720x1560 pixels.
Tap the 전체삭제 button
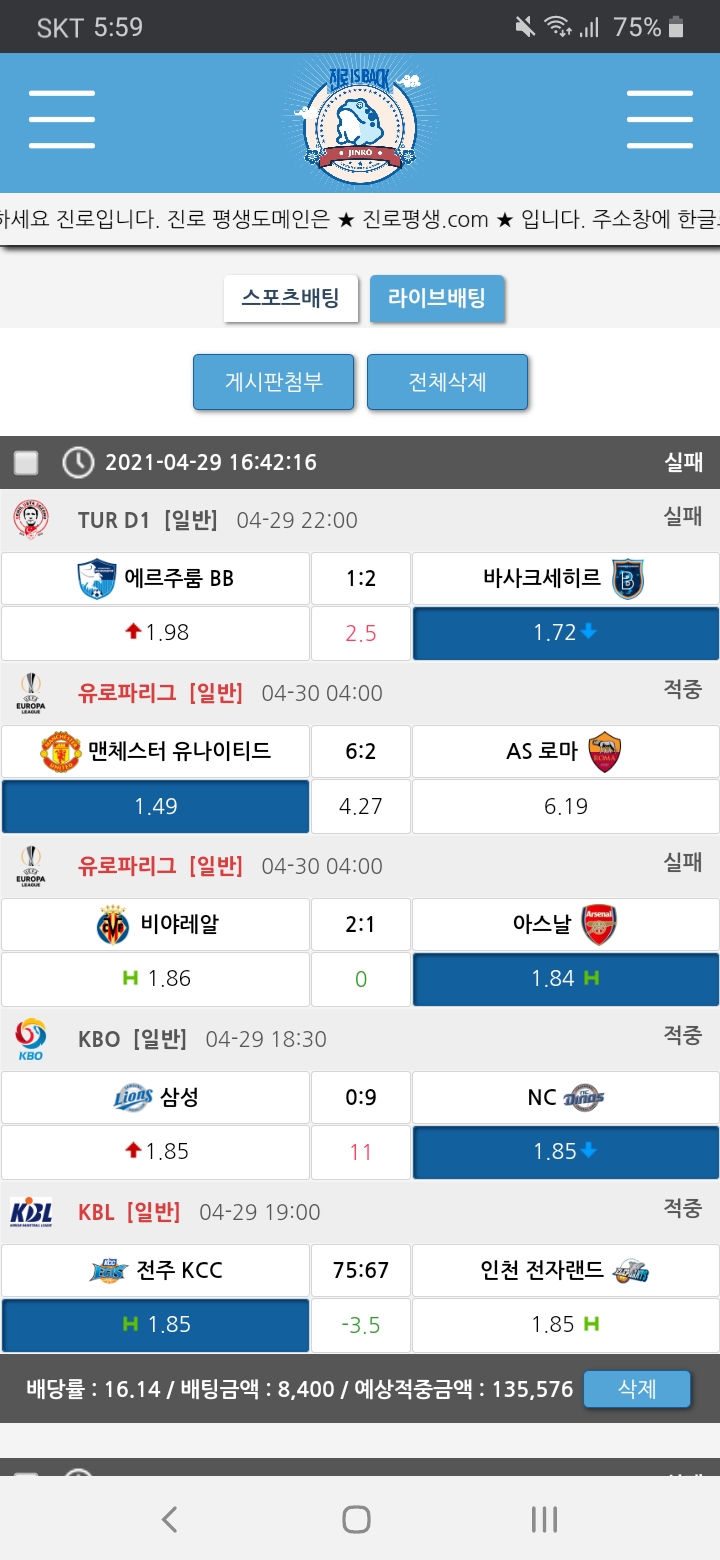tap(447, 382)
